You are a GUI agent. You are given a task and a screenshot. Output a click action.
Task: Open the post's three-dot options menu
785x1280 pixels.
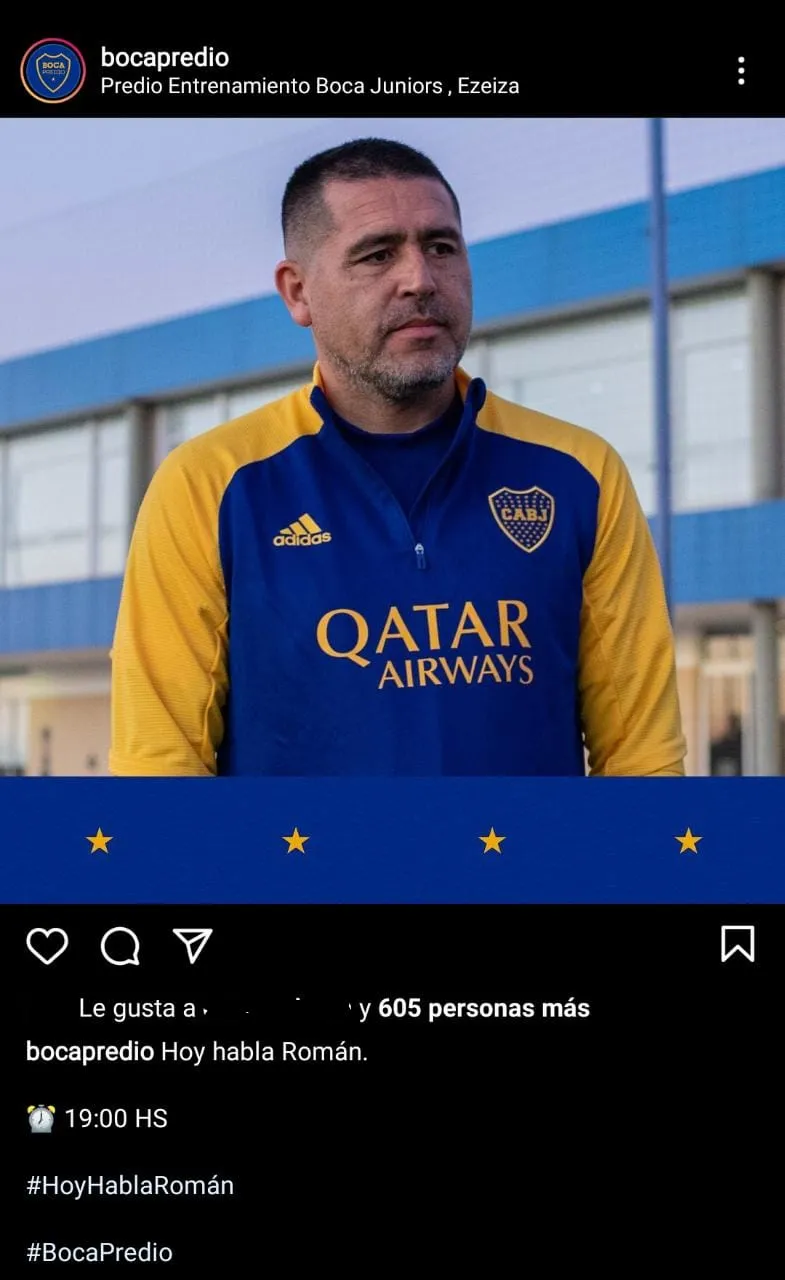[x=740, y=71]
